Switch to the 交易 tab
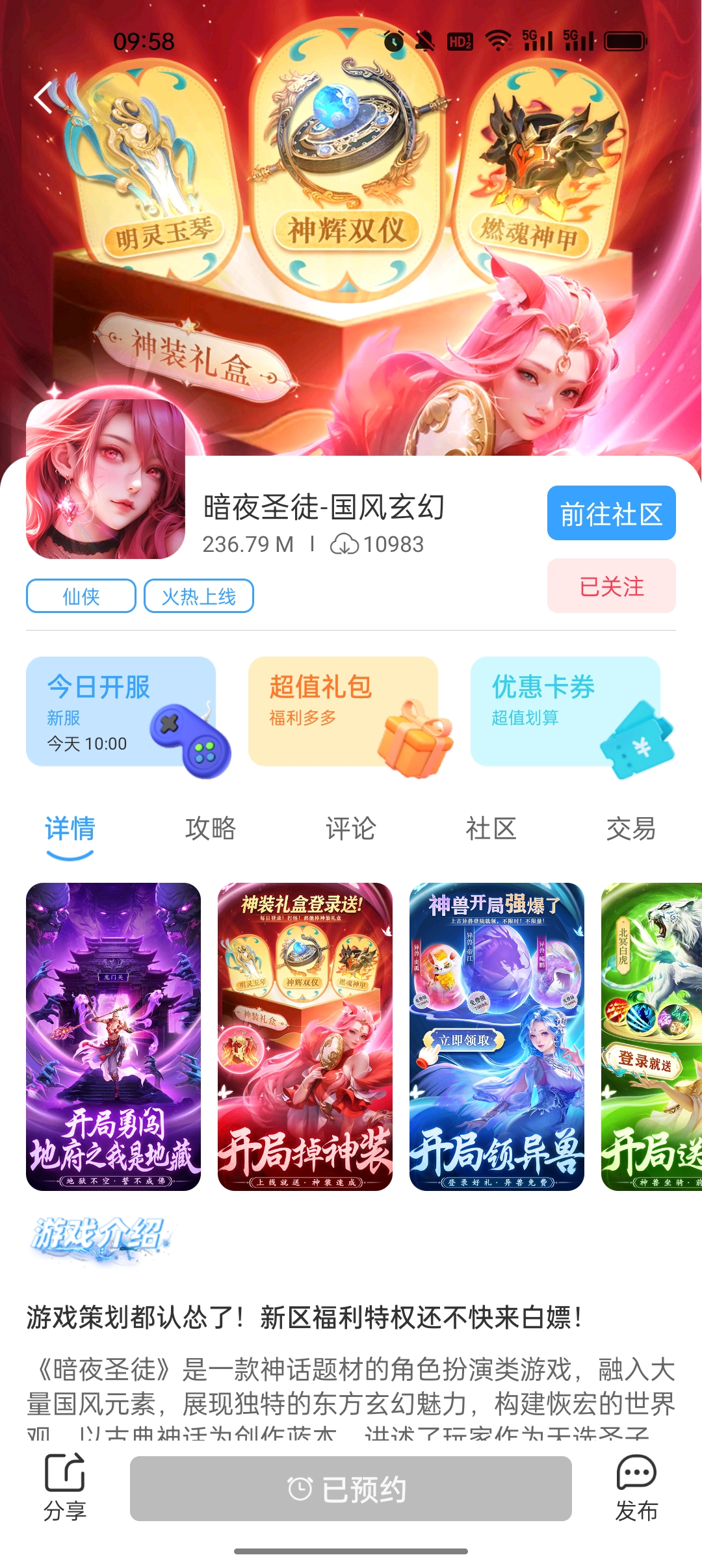 (x=631, y=829)
